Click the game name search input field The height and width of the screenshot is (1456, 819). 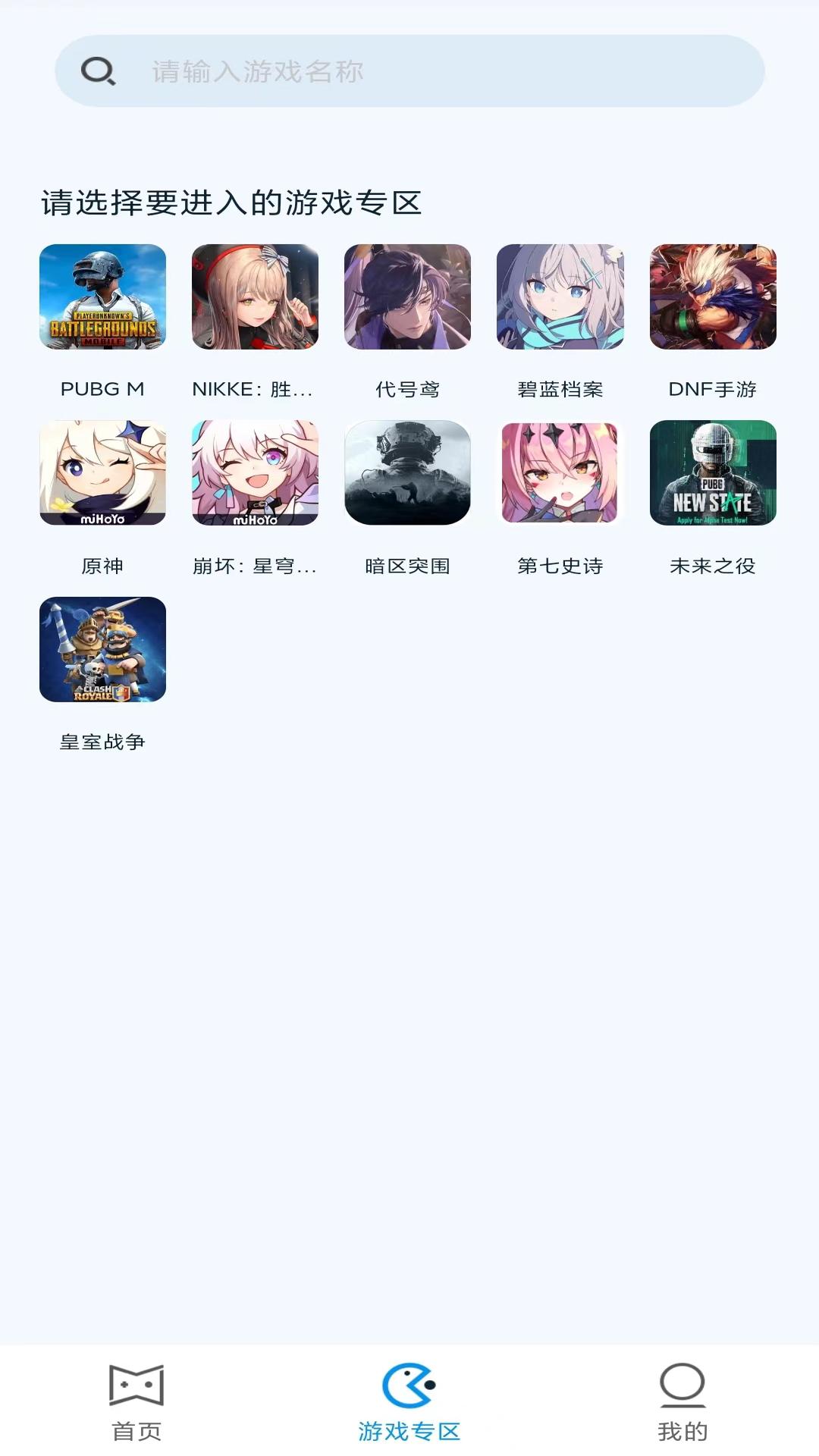[x=409, y=72]
